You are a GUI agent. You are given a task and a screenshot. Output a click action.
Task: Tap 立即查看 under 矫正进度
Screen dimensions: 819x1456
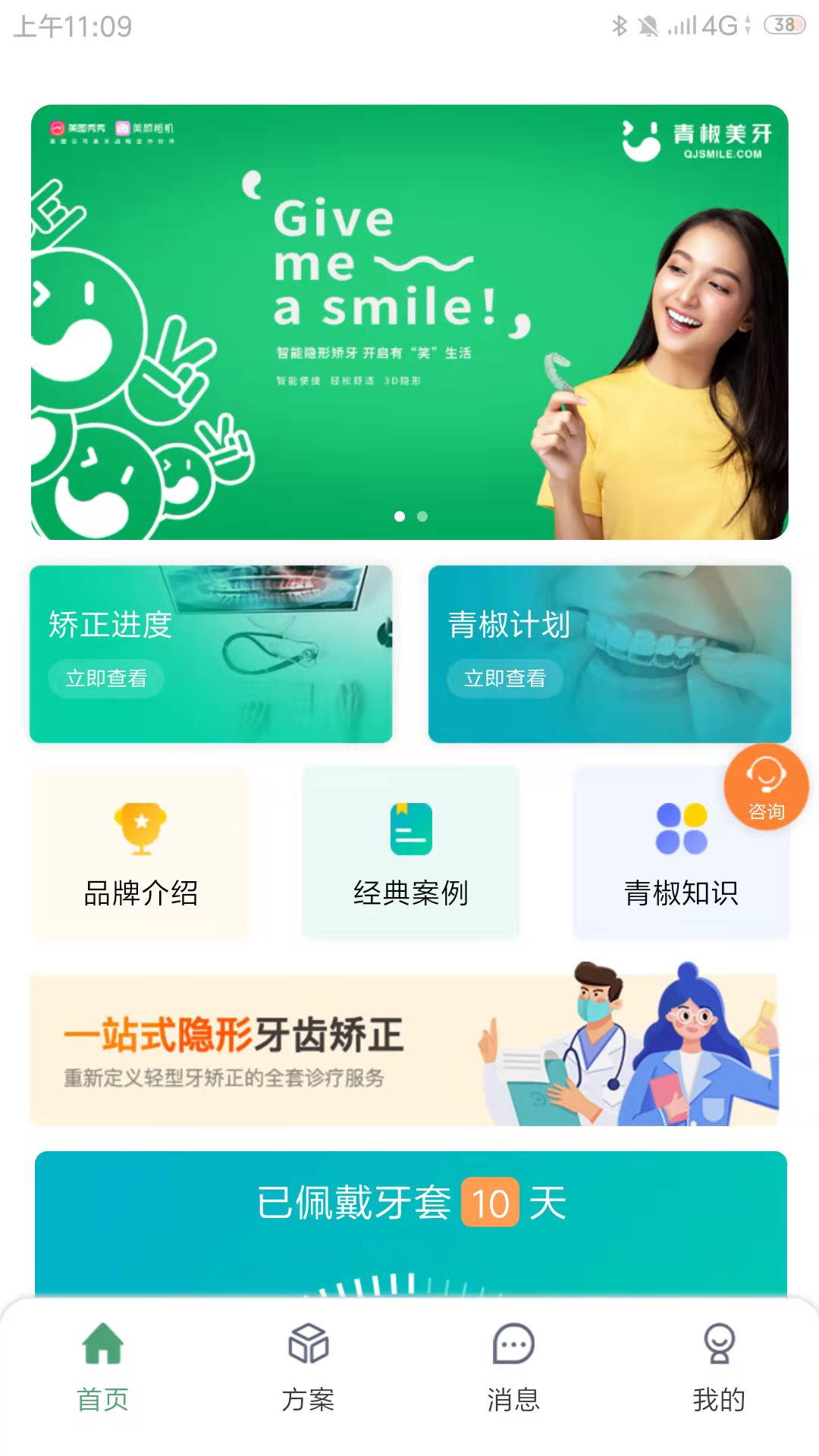tap(106, 679)
